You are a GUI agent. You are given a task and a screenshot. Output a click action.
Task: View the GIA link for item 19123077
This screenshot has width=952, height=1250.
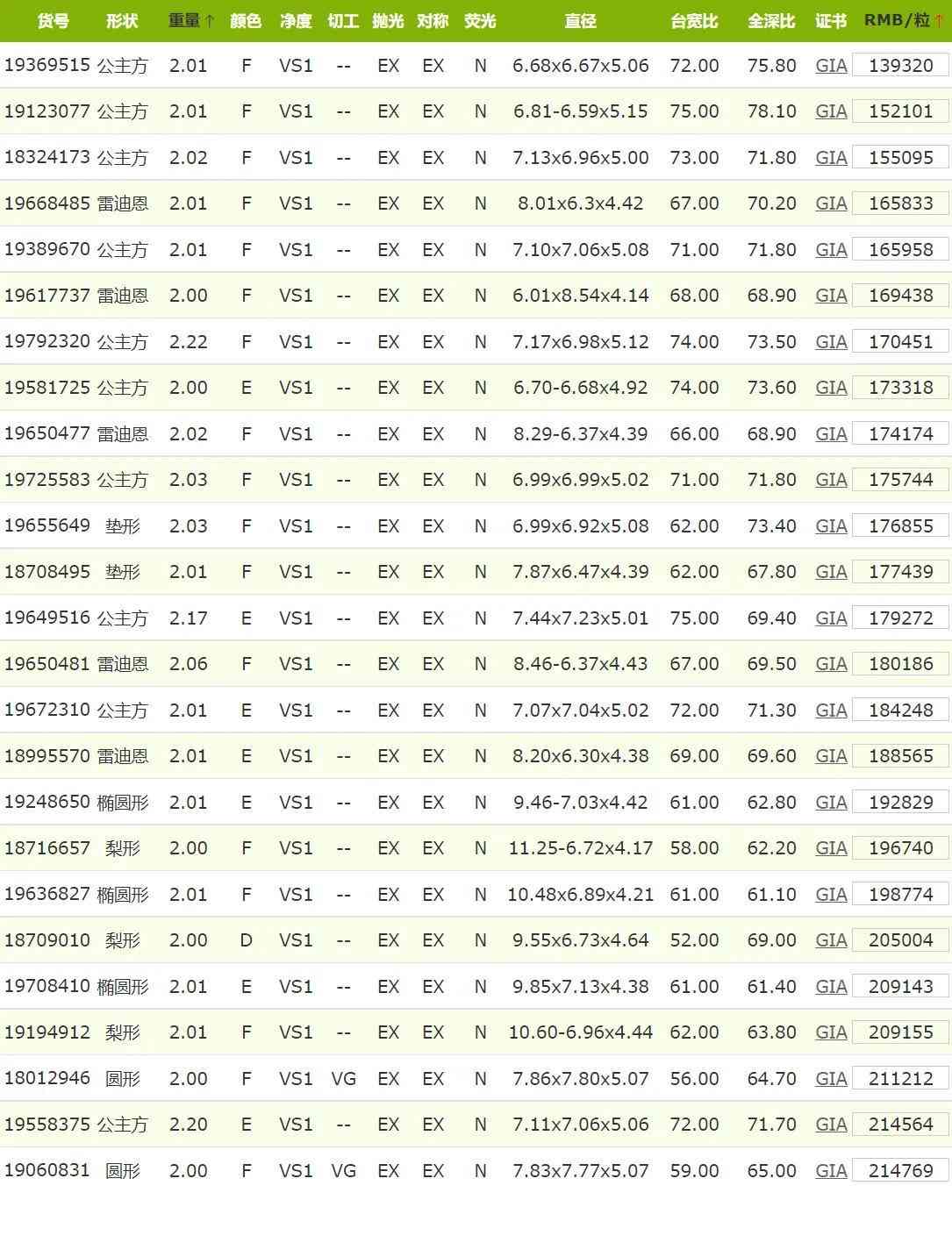[x=831, y=111]
